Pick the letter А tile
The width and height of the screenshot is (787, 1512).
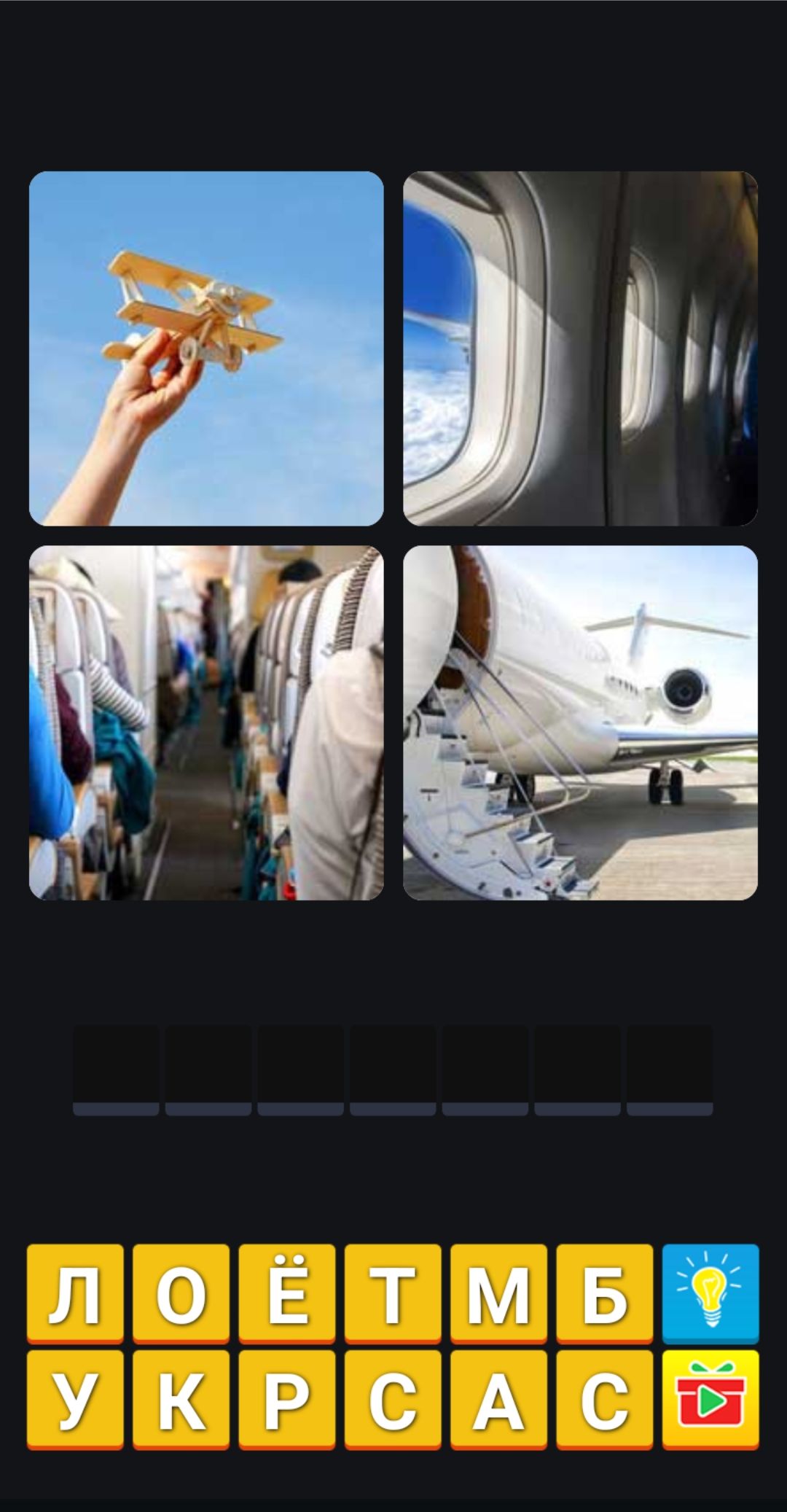coord(498,1399)
